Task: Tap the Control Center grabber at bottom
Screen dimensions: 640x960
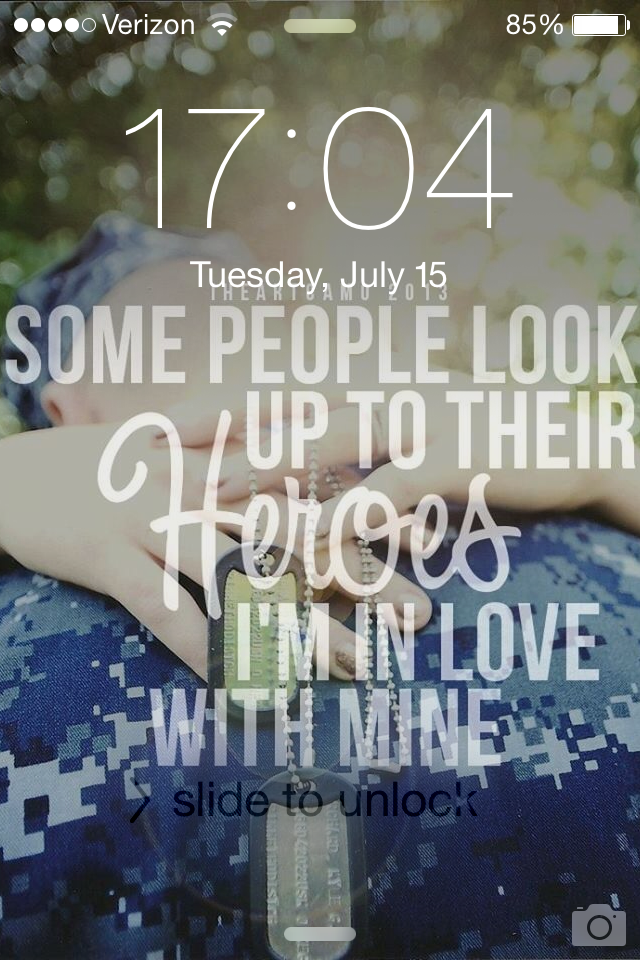Action: click(x=320, y=934)
